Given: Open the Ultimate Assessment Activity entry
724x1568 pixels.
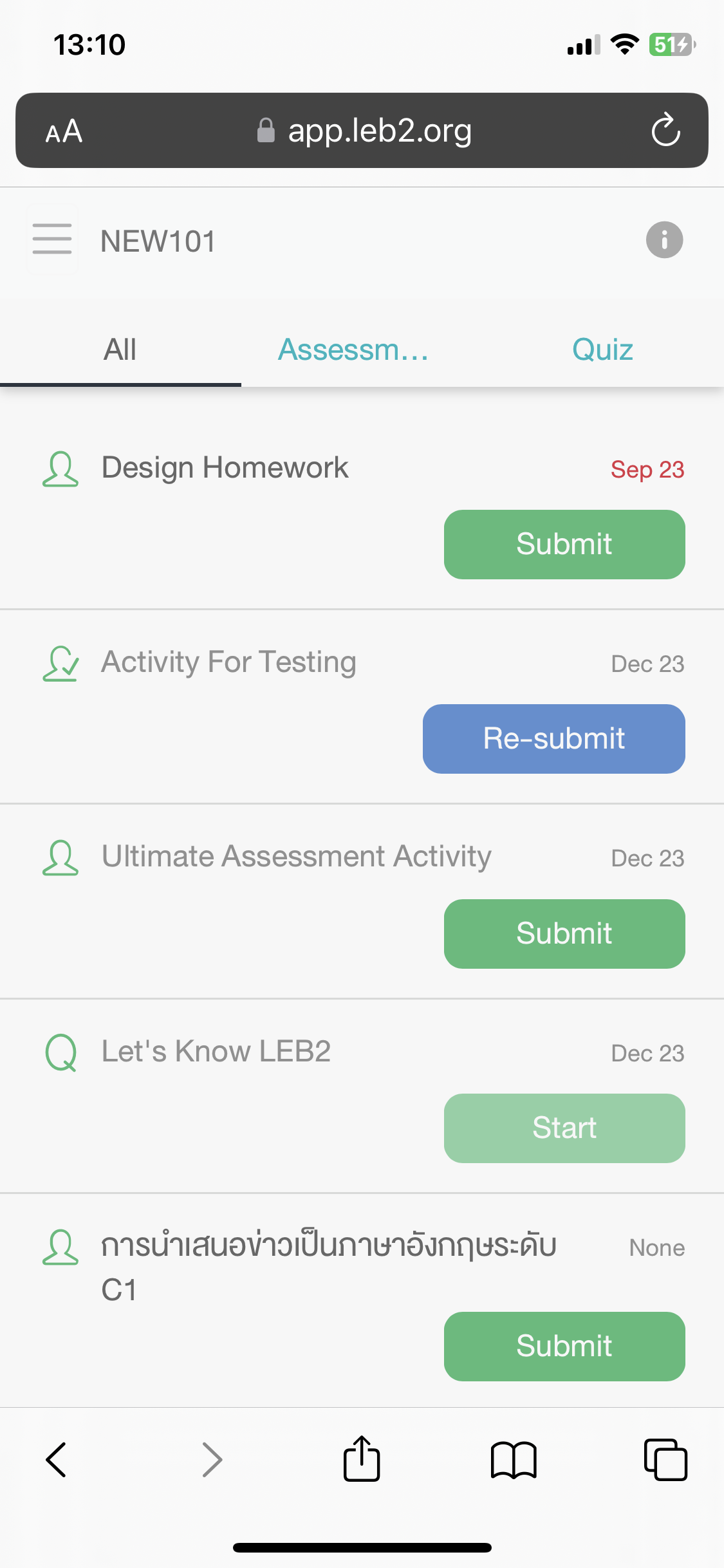Looking at the screenshot, I should tap(296, 857).
